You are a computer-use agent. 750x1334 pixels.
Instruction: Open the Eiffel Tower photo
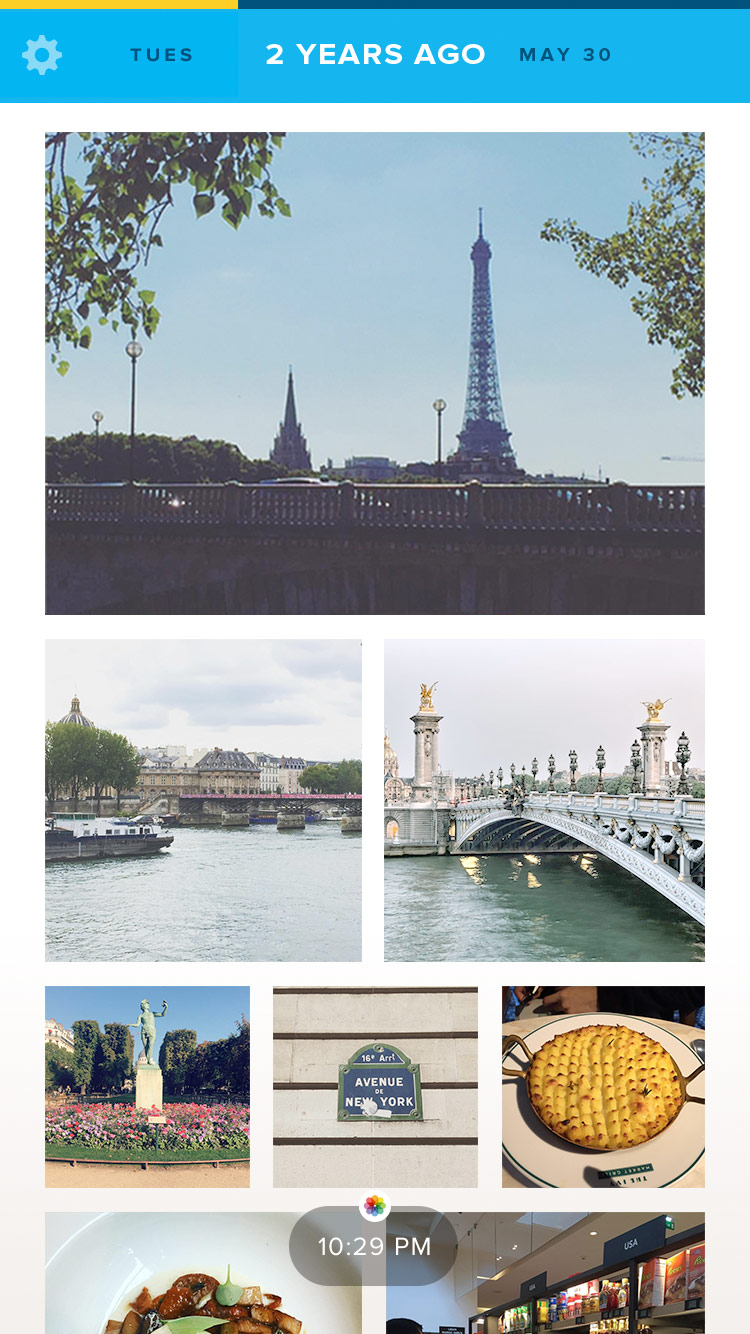tap(375, 373)
